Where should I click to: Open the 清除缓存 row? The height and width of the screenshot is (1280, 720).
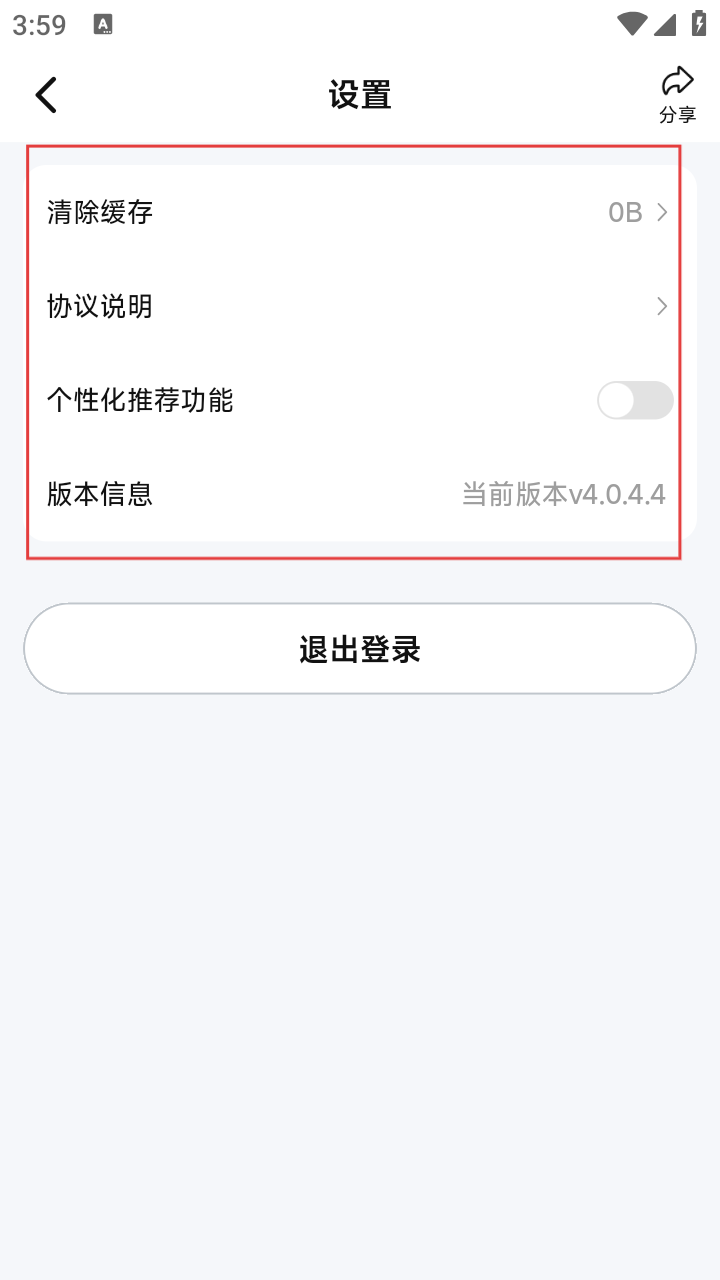coord(360,212)
